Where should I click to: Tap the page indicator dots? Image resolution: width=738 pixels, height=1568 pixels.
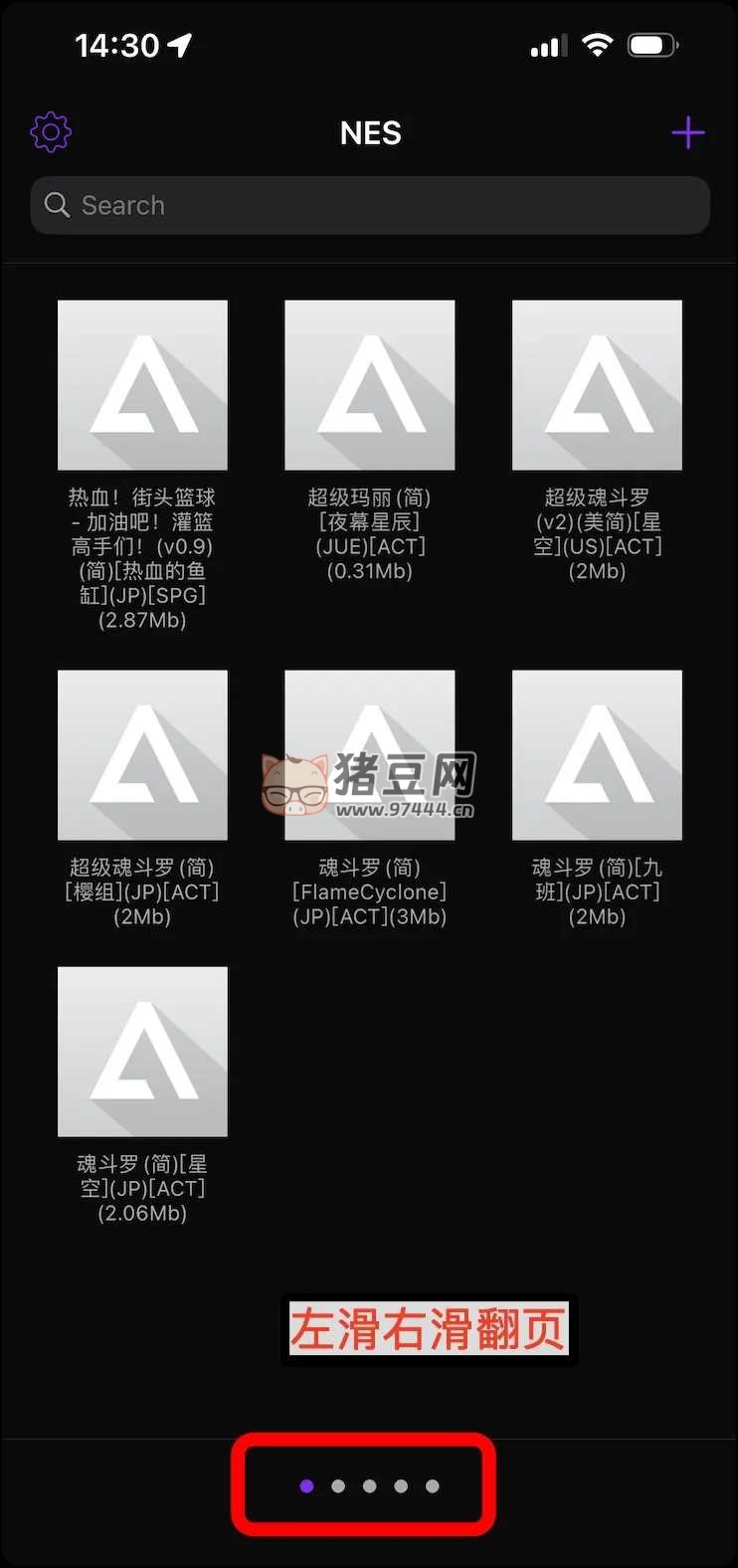(369, 1485)
